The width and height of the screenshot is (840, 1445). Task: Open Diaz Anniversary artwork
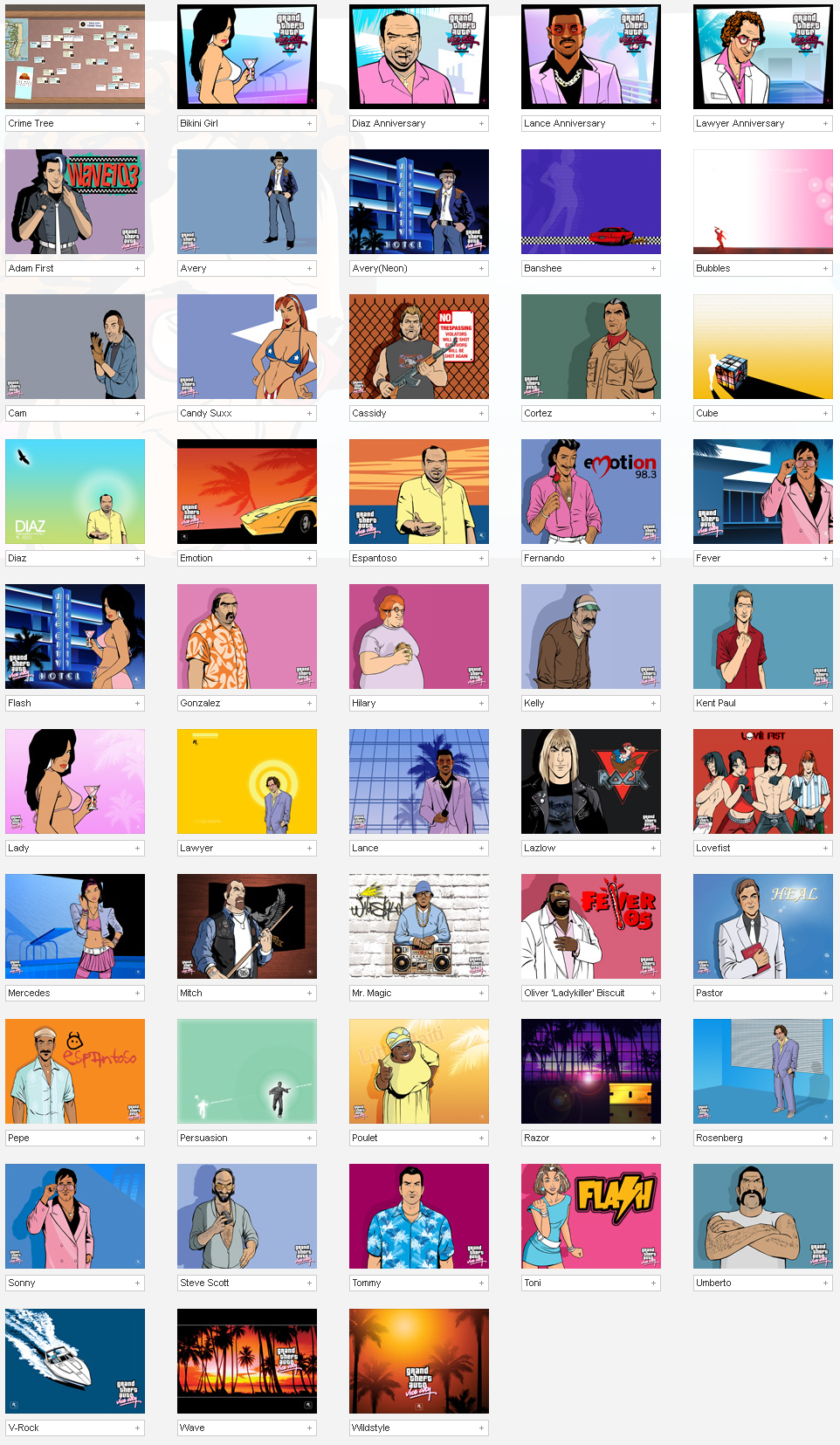tap(419, 57)
